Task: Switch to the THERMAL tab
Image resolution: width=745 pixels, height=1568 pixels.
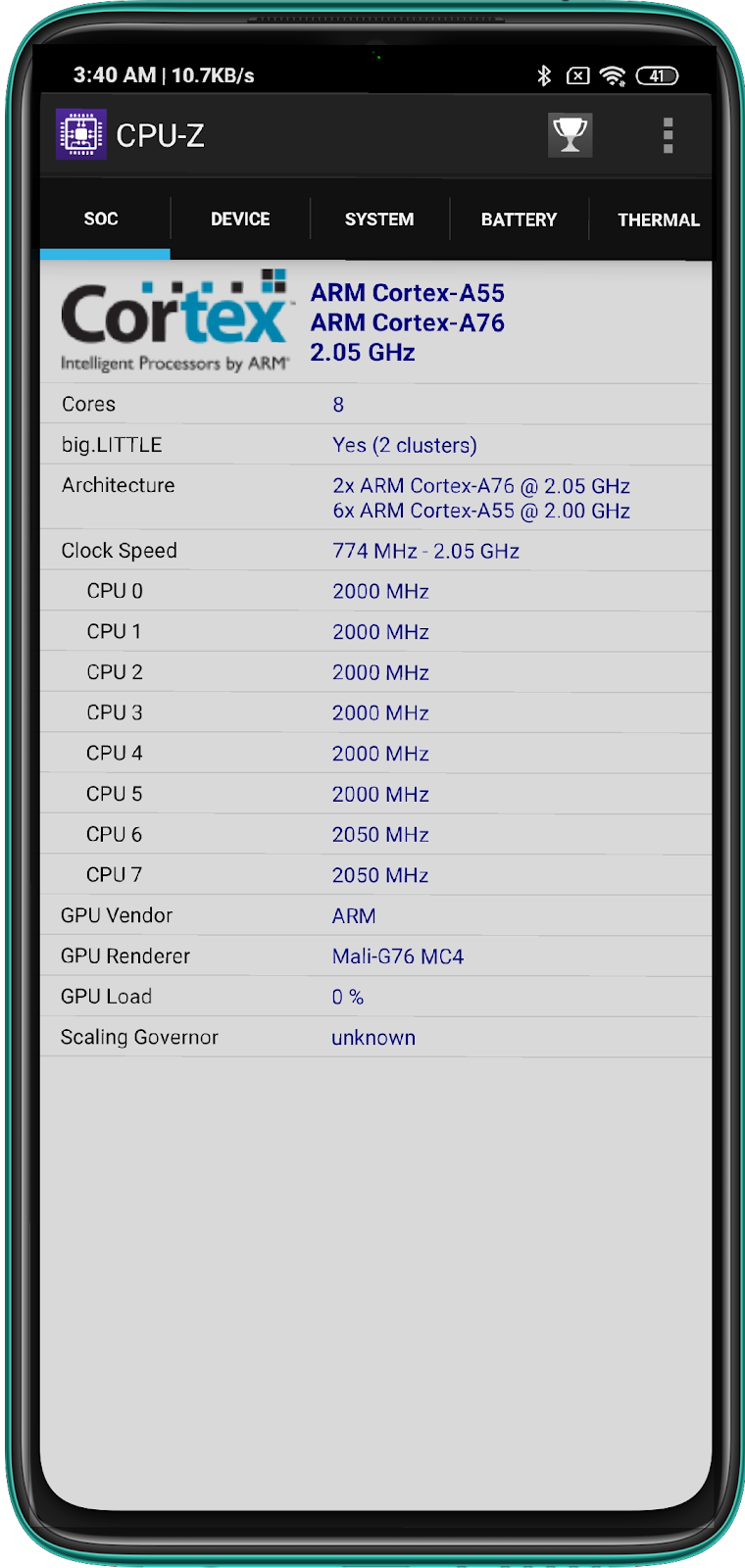Action: [x=651, y=220]
